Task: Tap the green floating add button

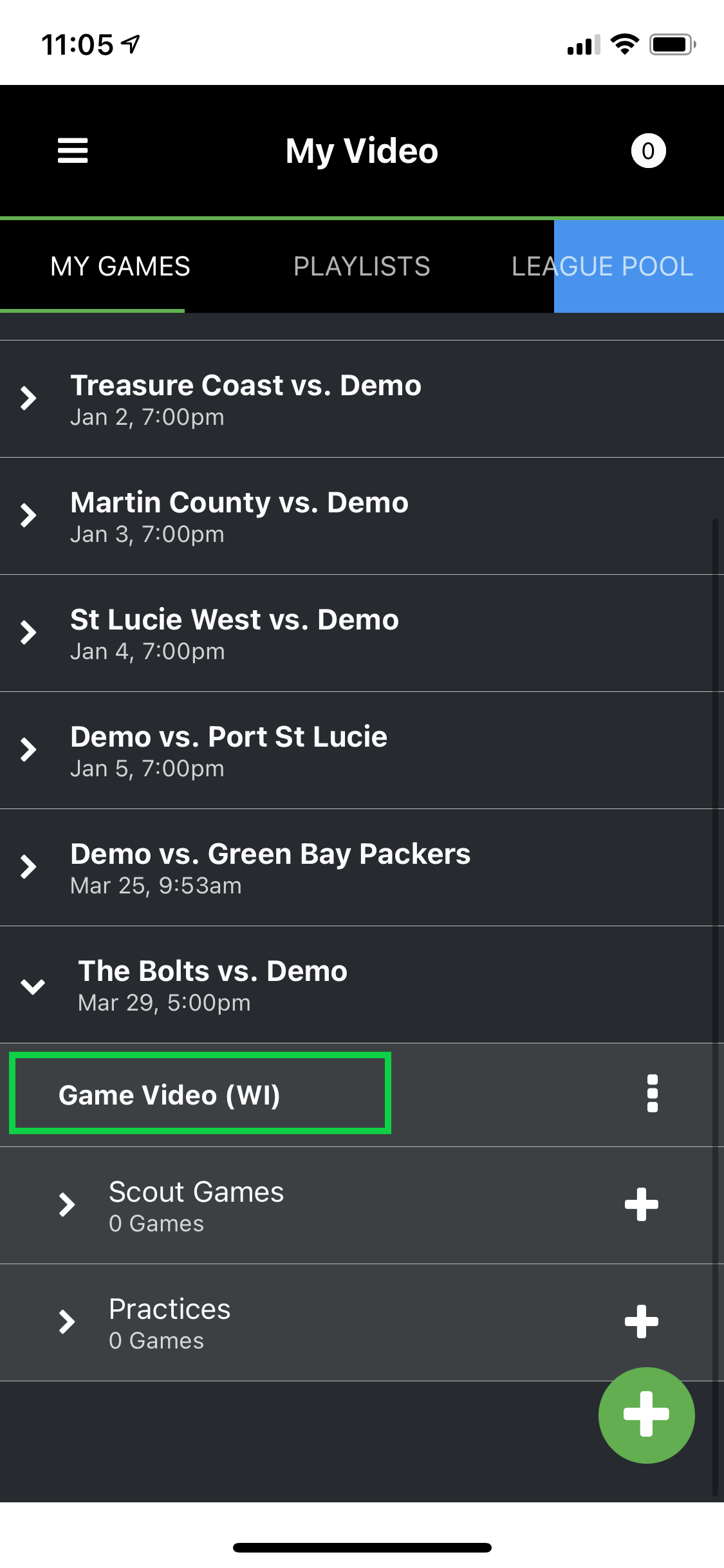Action: click(646, 1415)
